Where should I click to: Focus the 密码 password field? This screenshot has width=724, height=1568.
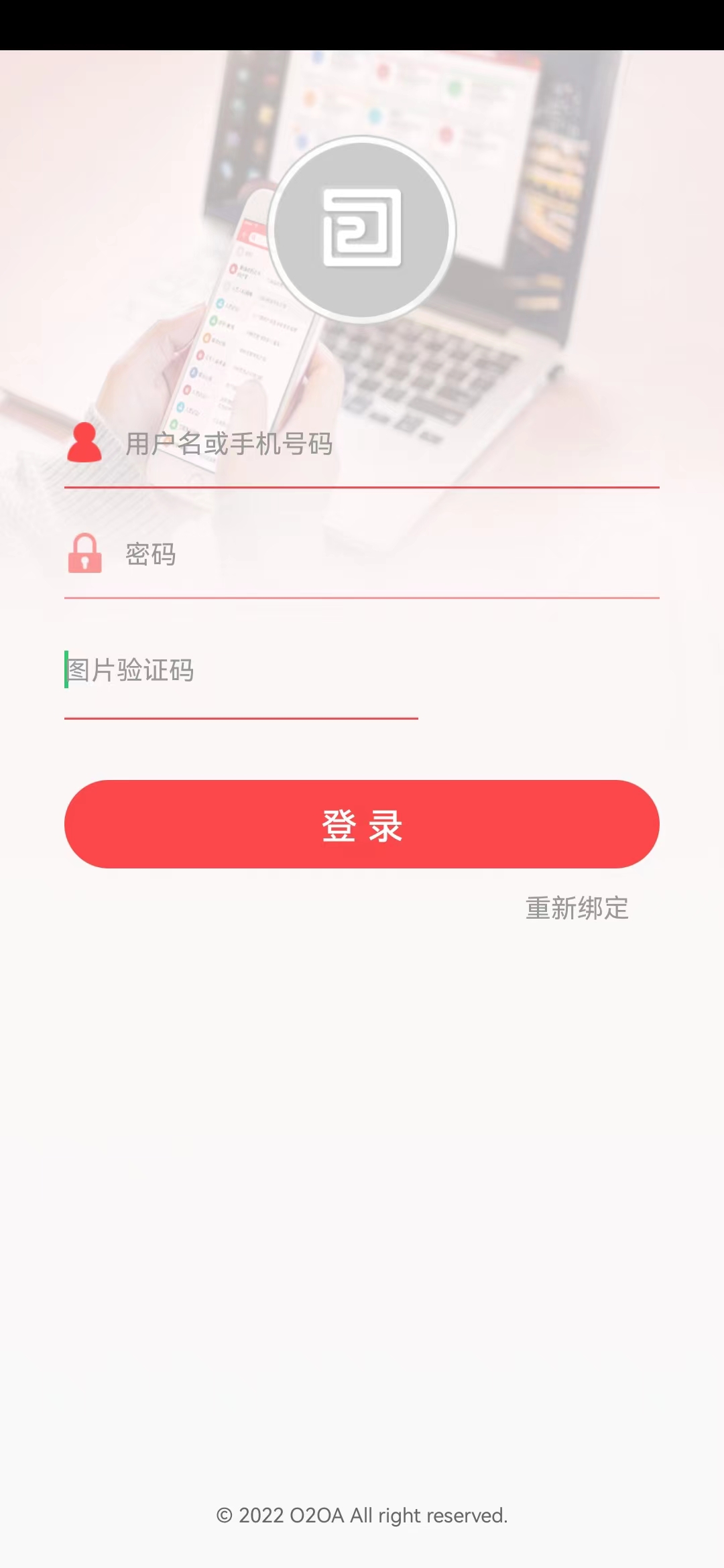[x=389, y=554]
